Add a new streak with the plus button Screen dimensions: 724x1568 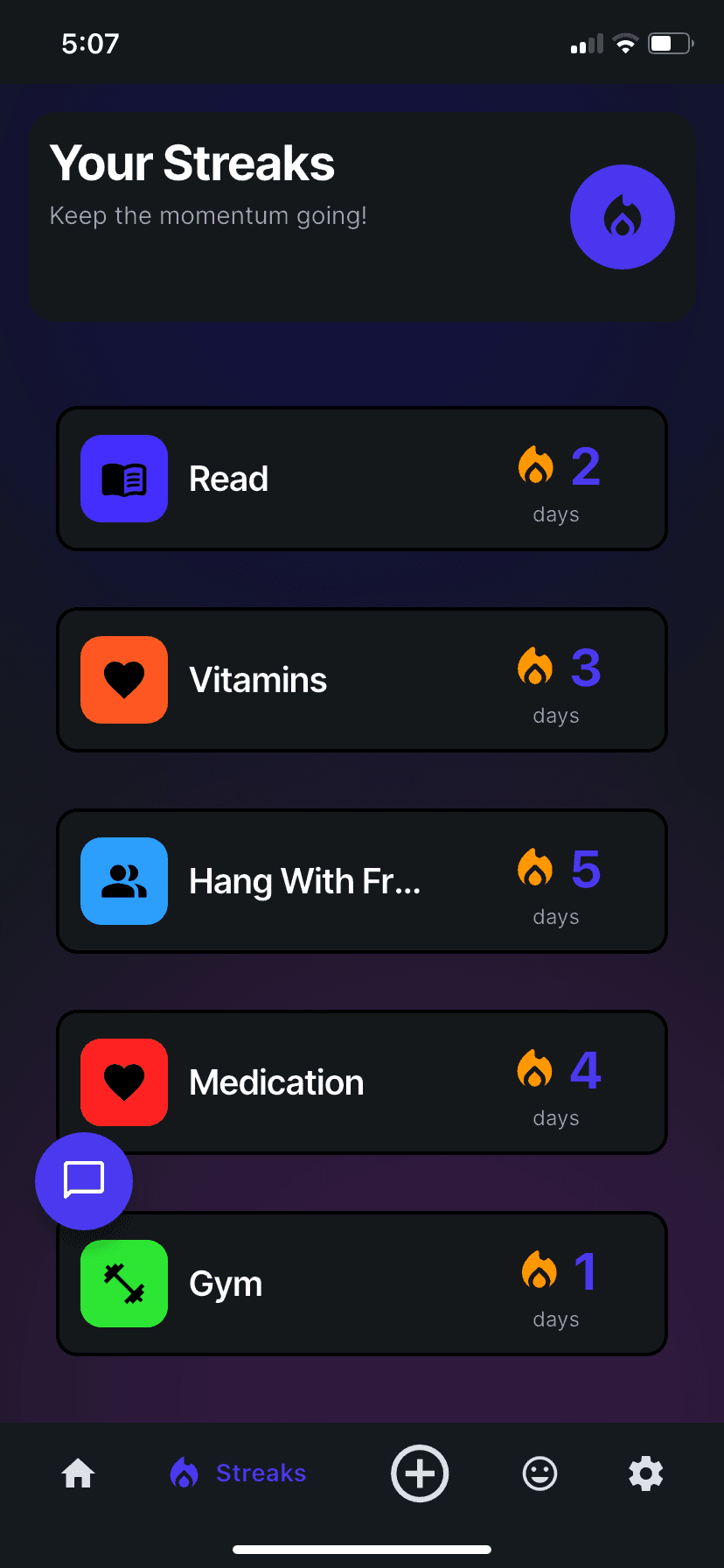pos(419,1473)
